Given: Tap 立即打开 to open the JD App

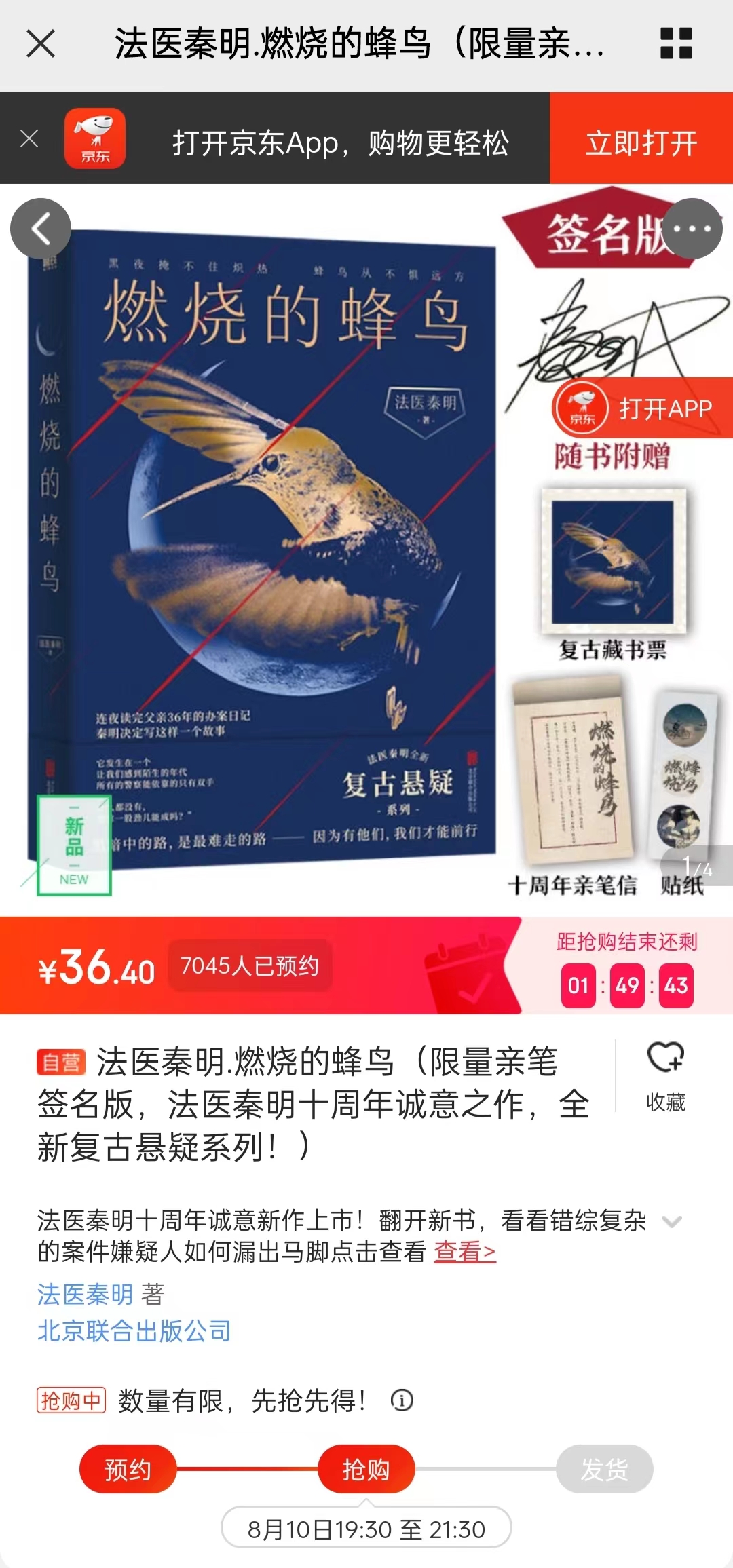Looking at the screenshot, I should coord(641,143).
